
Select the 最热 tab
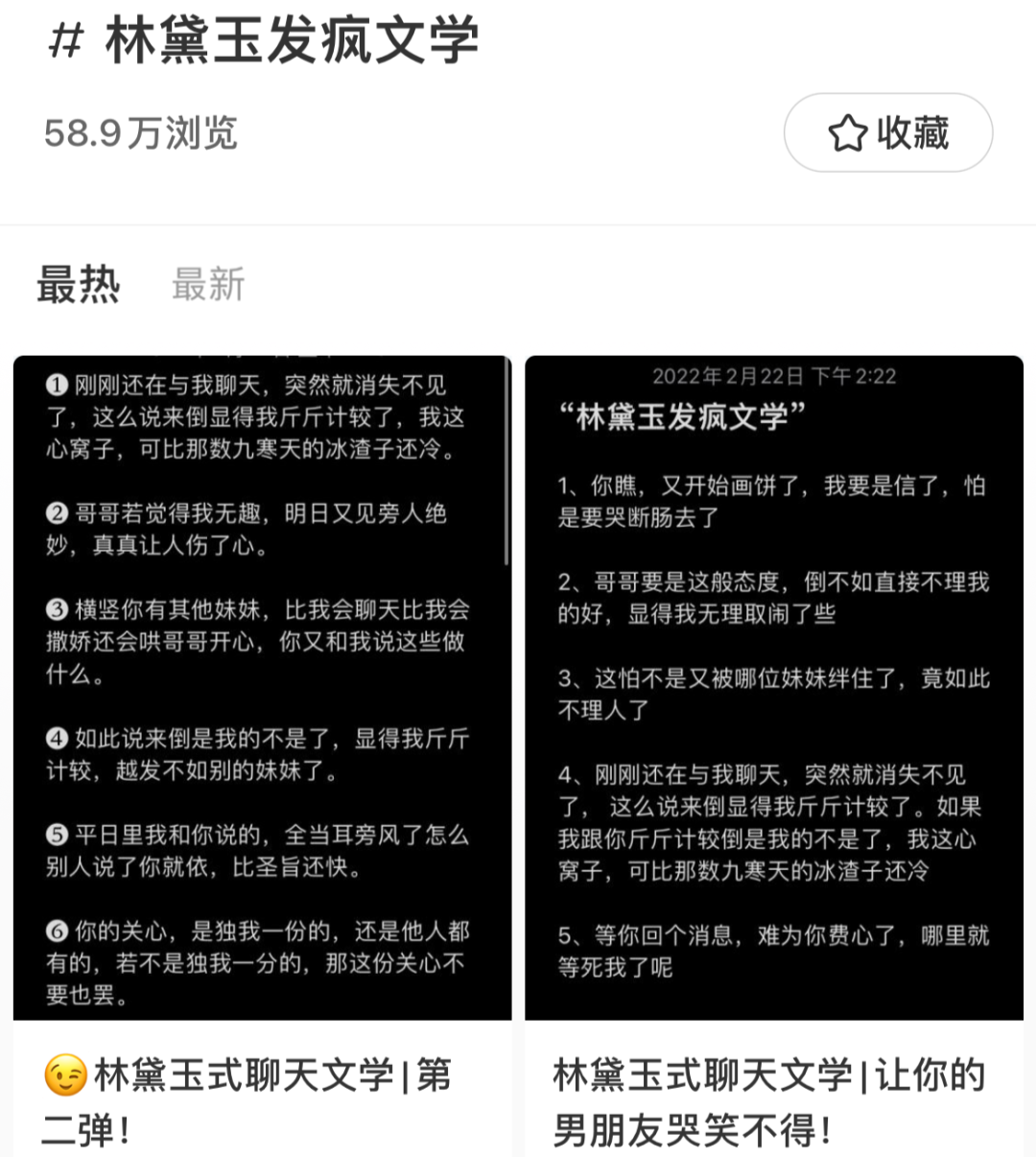click(79, 285)
